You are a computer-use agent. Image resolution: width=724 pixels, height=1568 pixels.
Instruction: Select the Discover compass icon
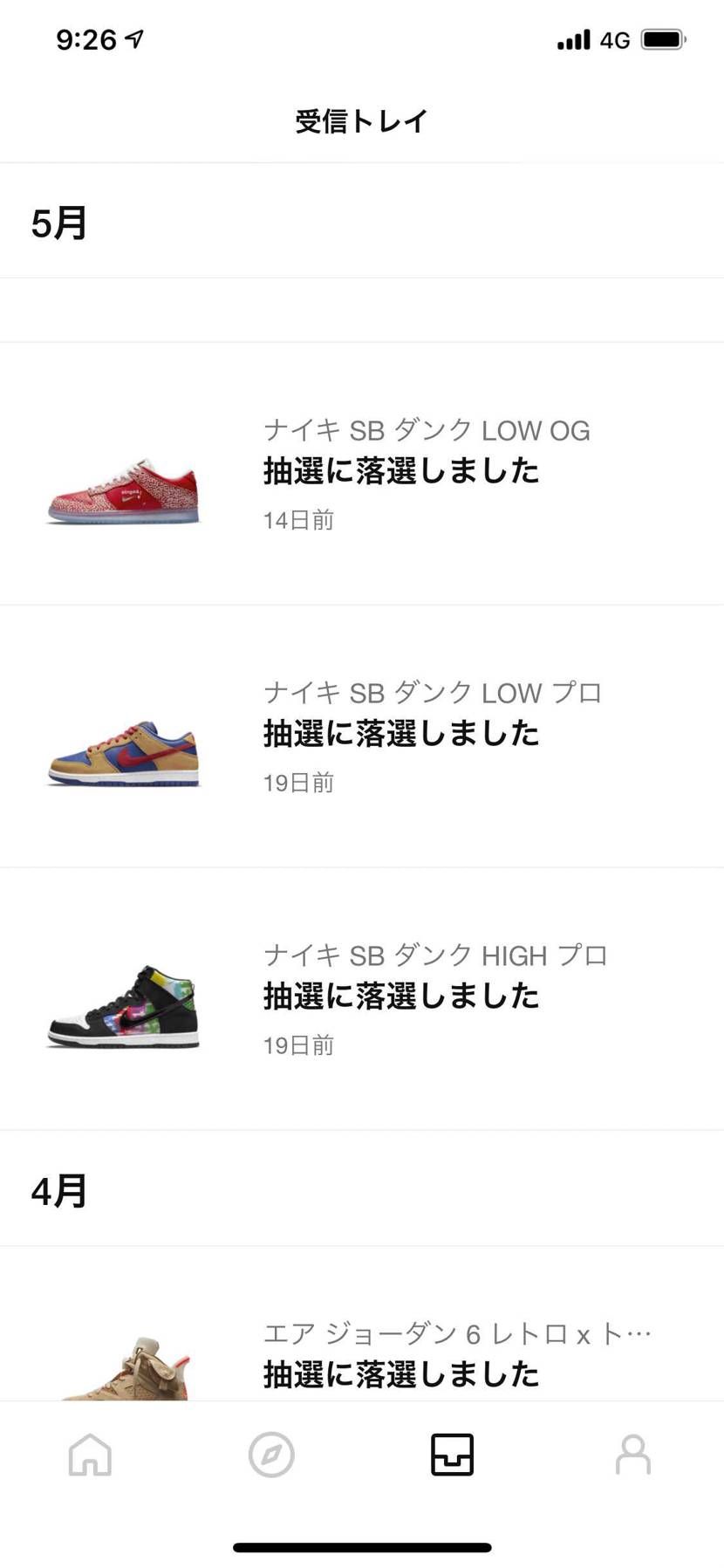pos(271,1455)
